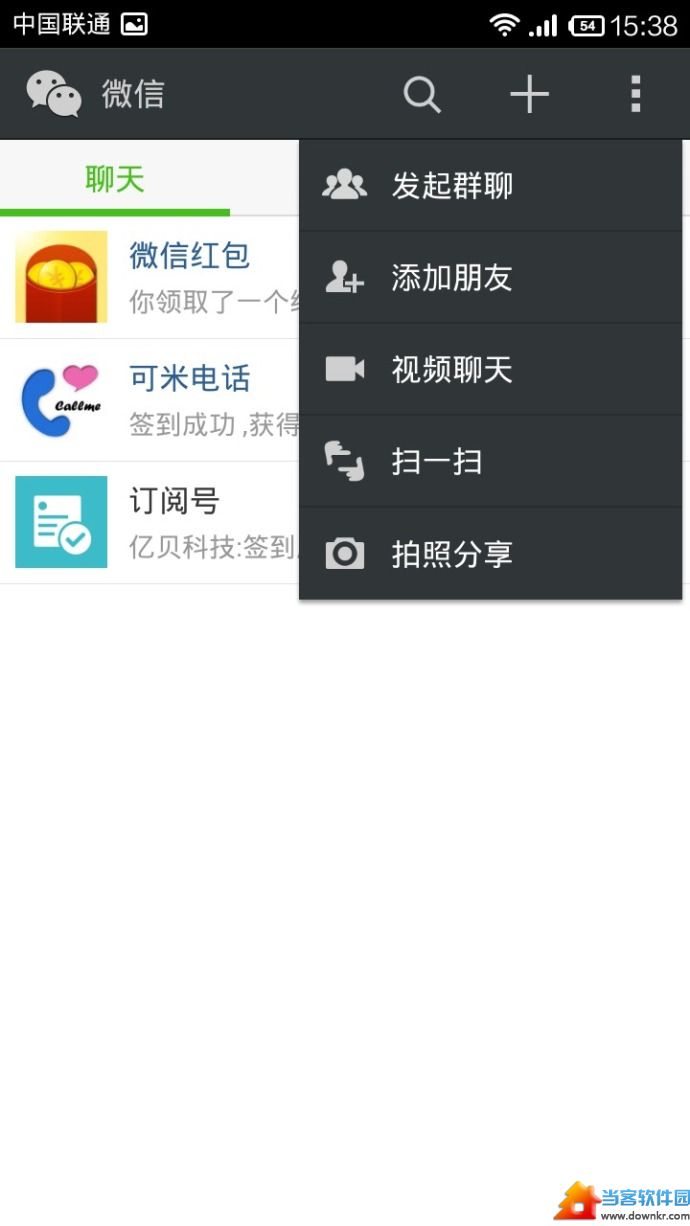The height and width of the screenshot is (1226, 690).
Task: Open the 微信红包 conversation
Action: tap(150, 277)
